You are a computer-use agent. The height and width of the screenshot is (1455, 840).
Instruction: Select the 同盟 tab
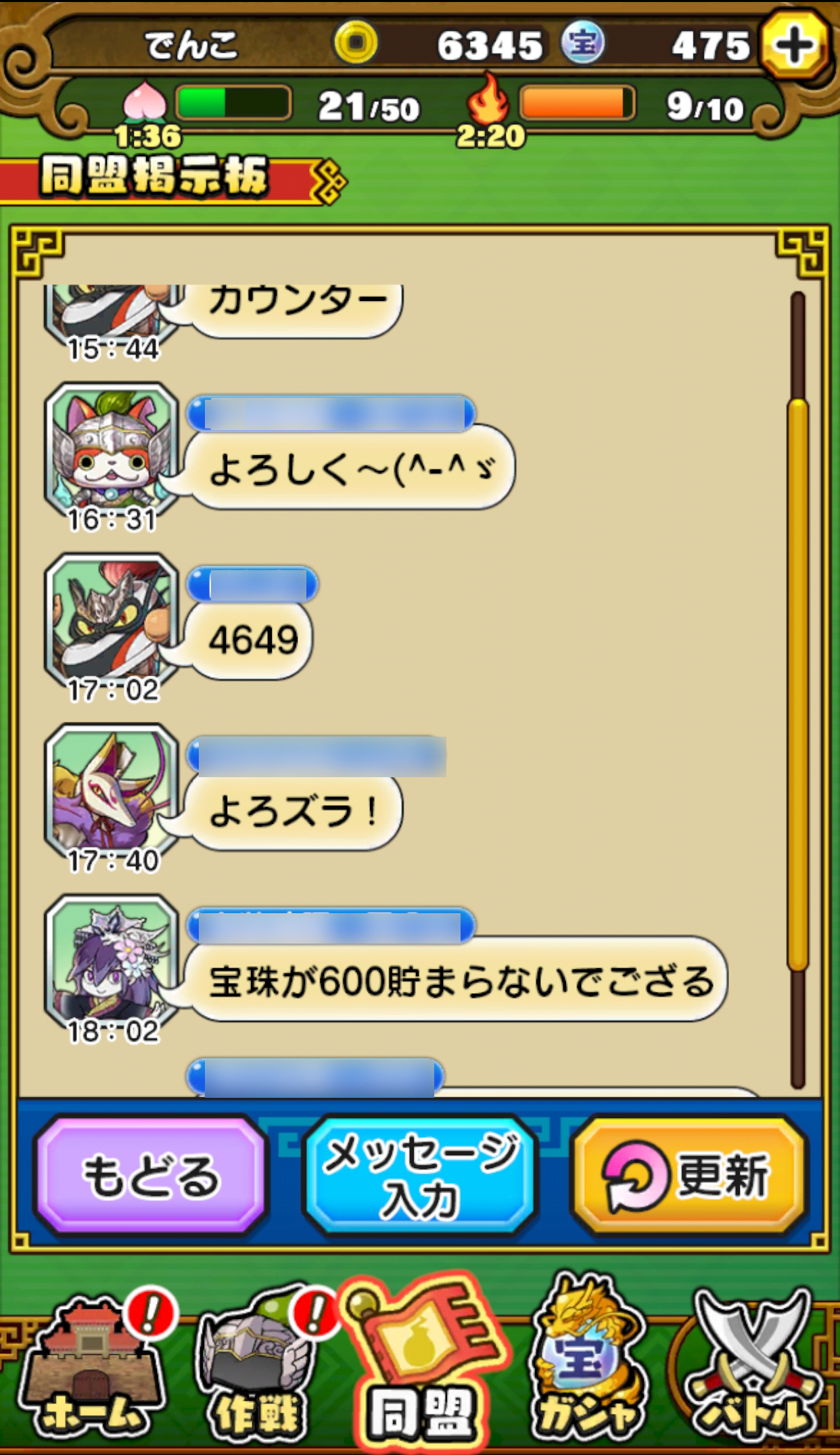click(x=421, y=1373)
